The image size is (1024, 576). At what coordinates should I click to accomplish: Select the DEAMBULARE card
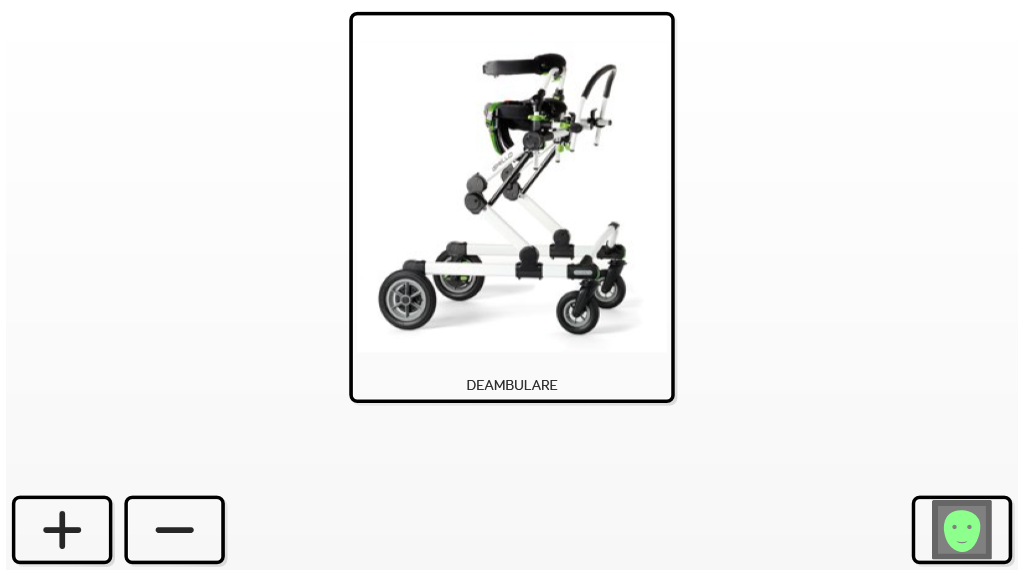tap(511, 208)
